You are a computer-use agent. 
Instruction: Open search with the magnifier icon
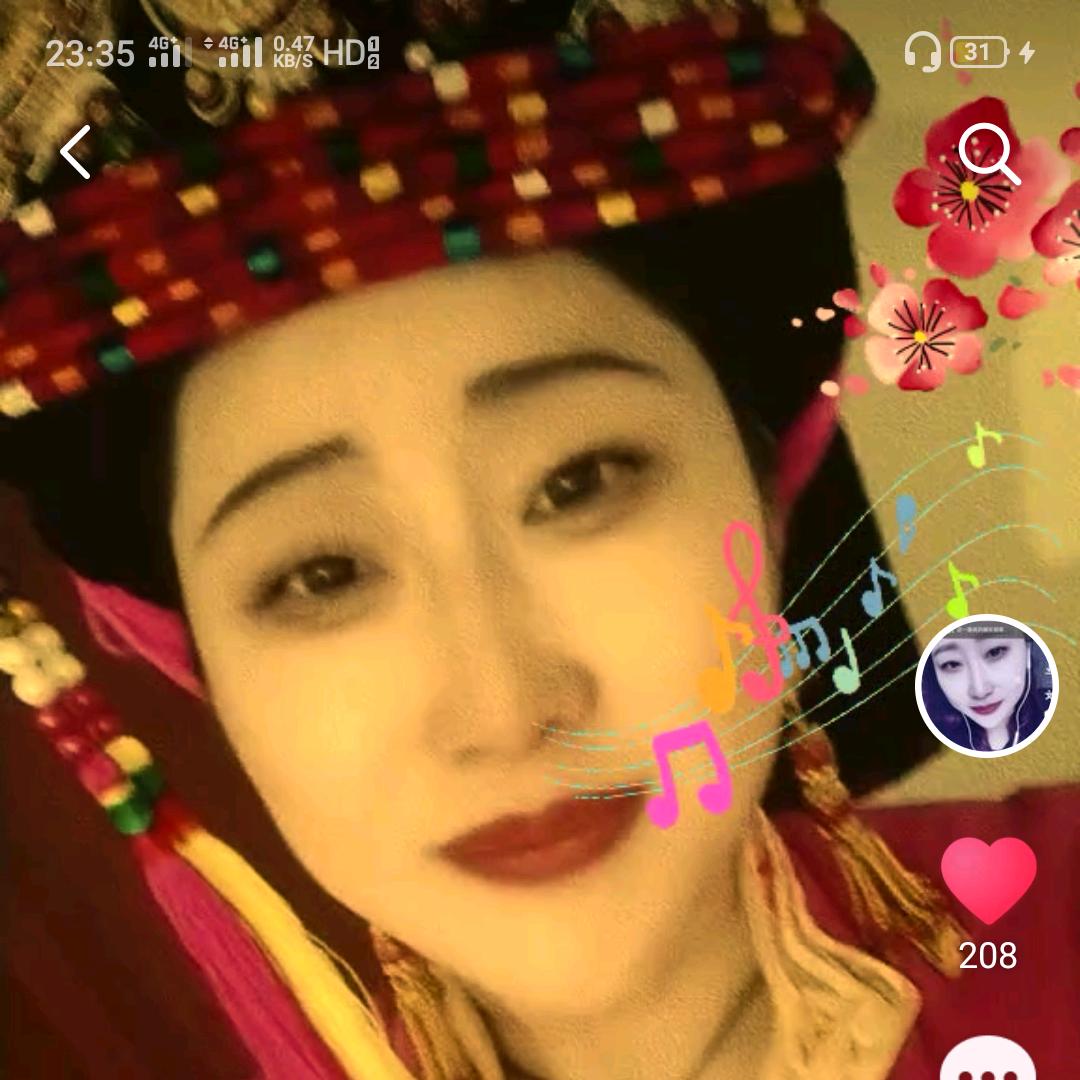coord(988,154)
